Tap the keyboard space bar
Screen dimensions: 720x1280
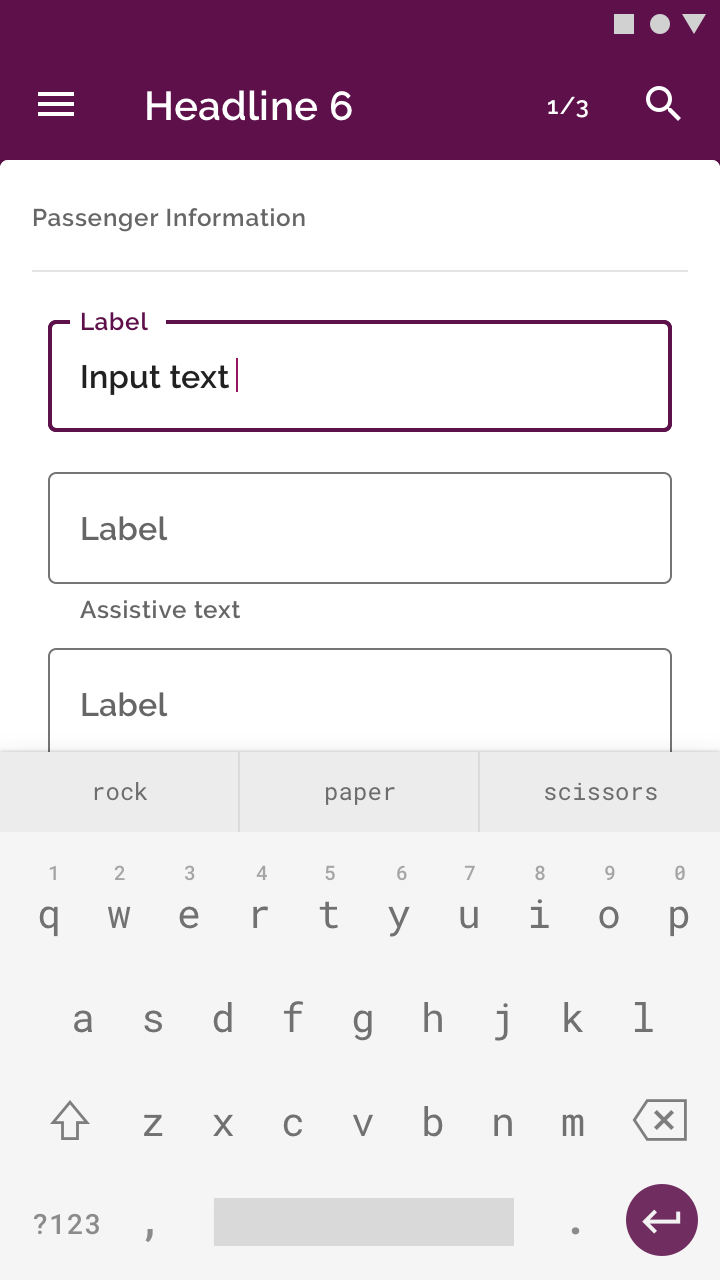point(363,1222)
